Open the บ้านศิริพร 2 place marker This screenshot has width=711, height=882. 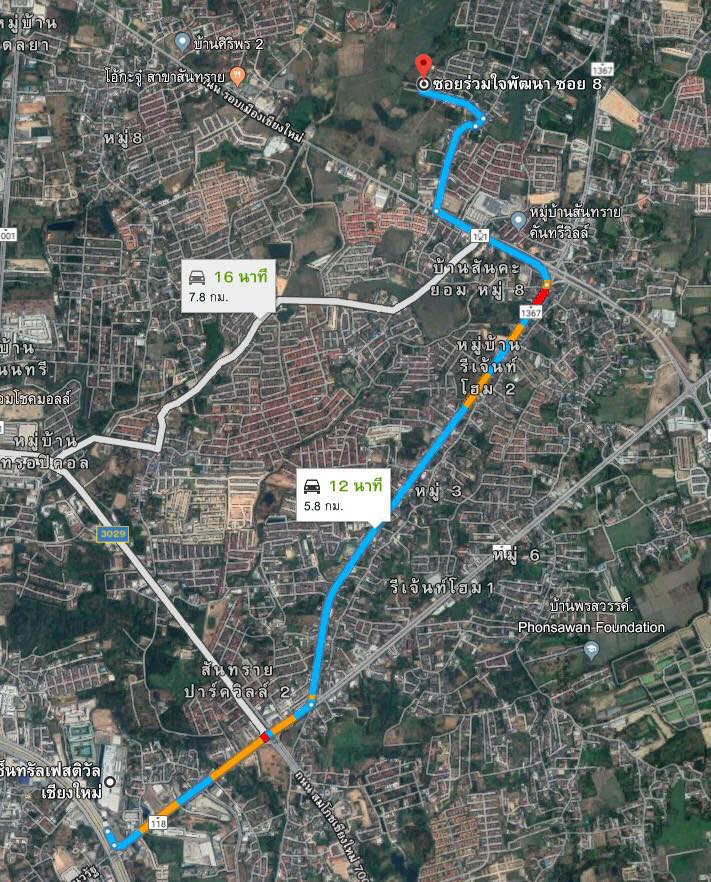click(x=182, y=42)
